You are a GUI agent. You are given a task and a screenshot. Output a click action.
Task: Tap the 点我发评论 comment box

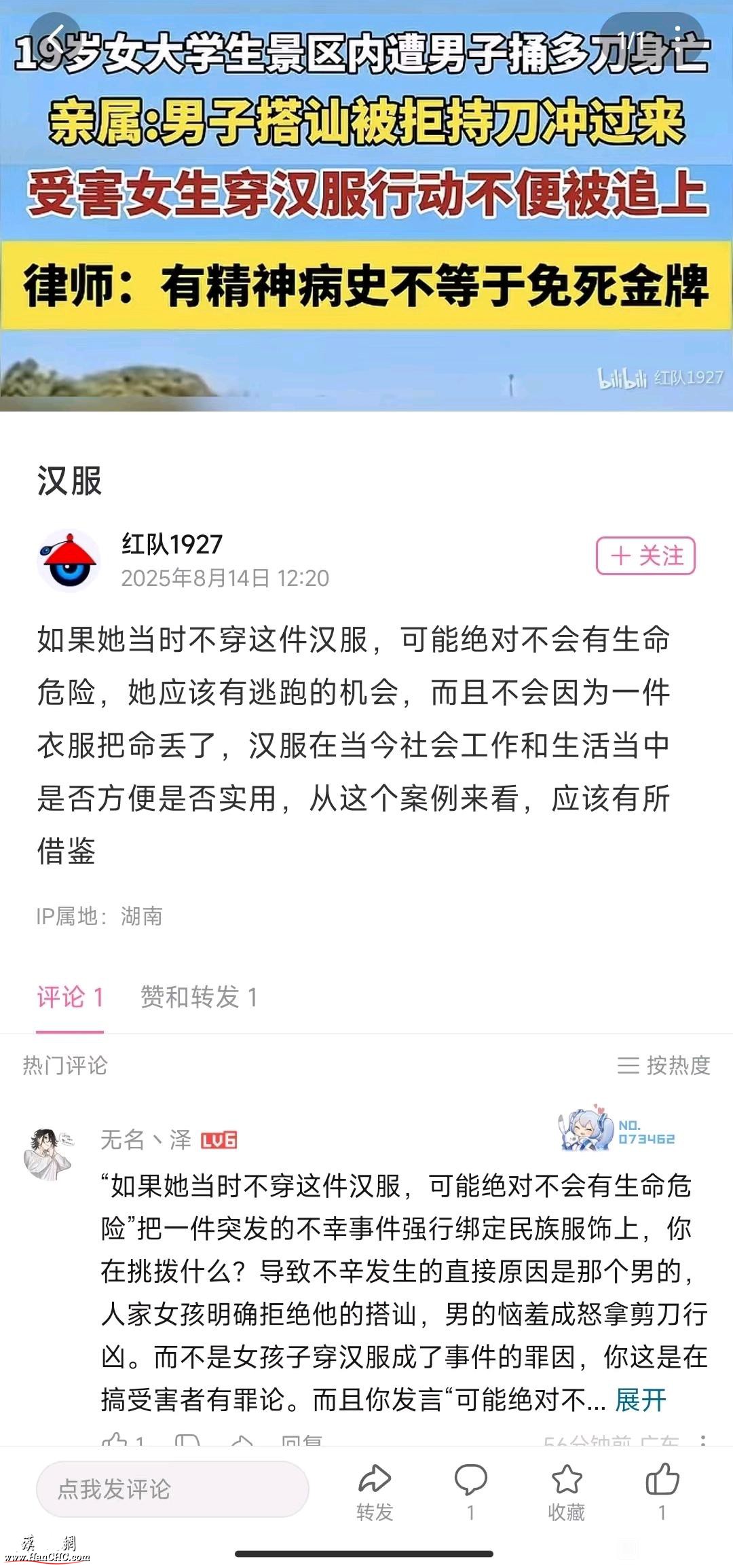172,1489
